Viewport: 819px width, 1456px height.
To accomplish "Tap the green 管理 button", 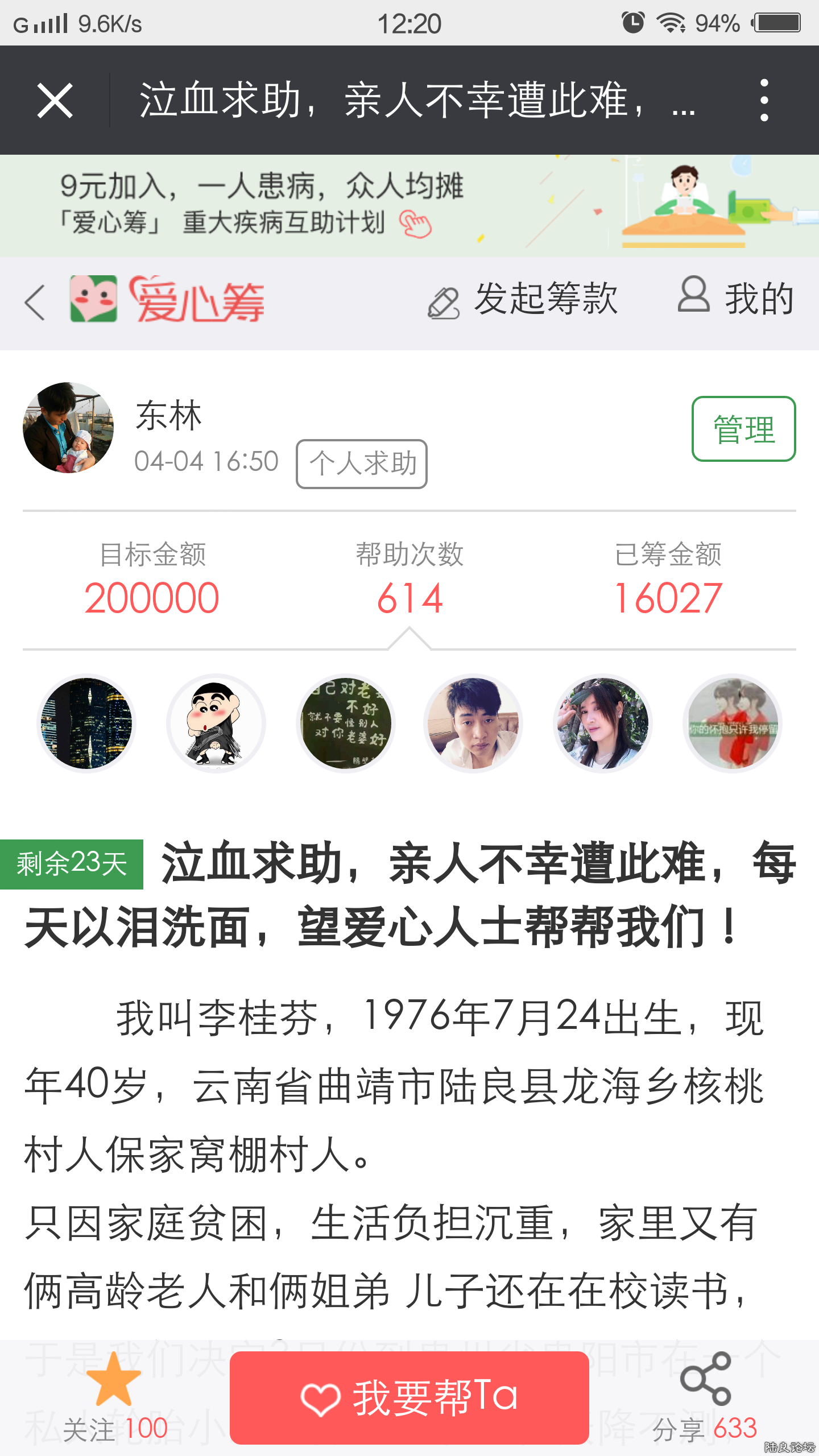I will pos(743,429).
